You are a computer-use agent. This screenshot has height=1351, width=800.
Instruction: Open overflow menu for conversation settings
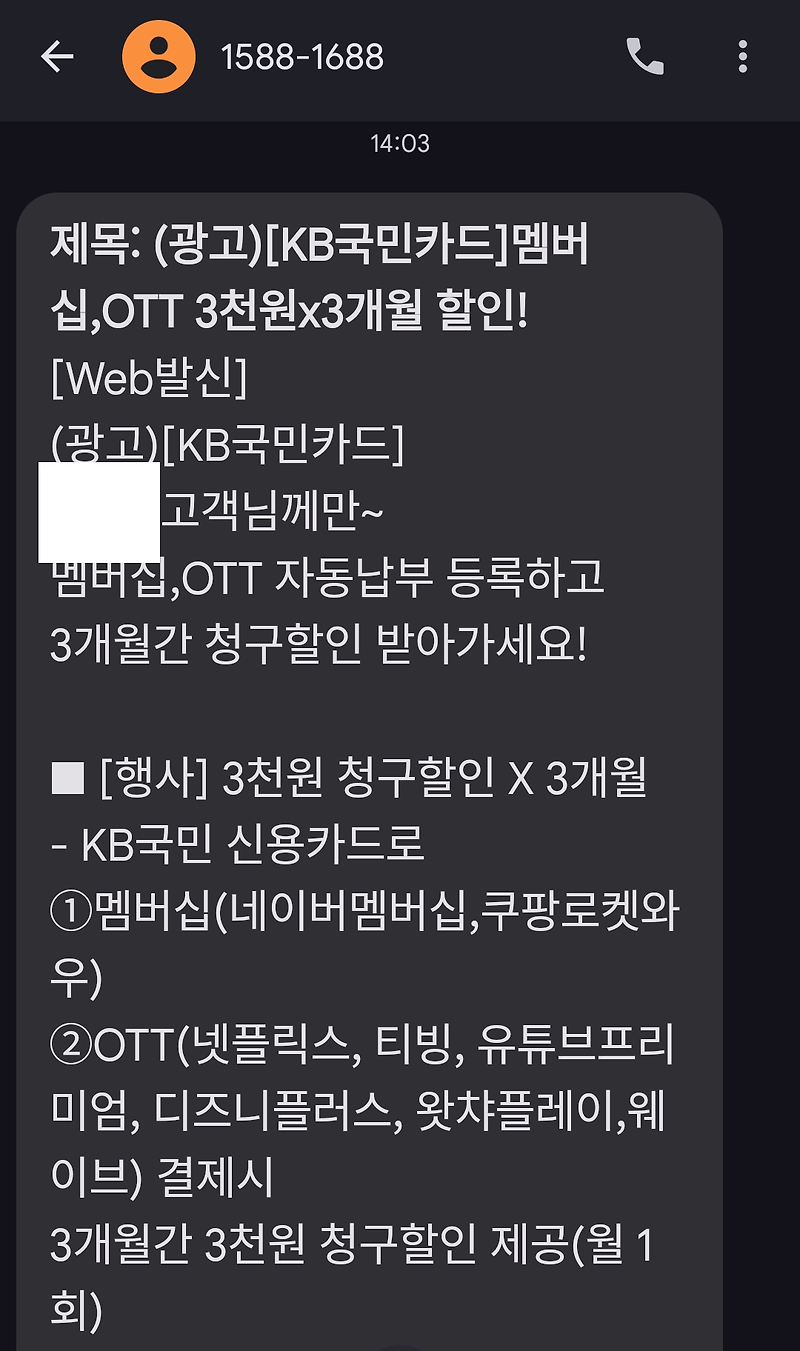pos(742,57)
